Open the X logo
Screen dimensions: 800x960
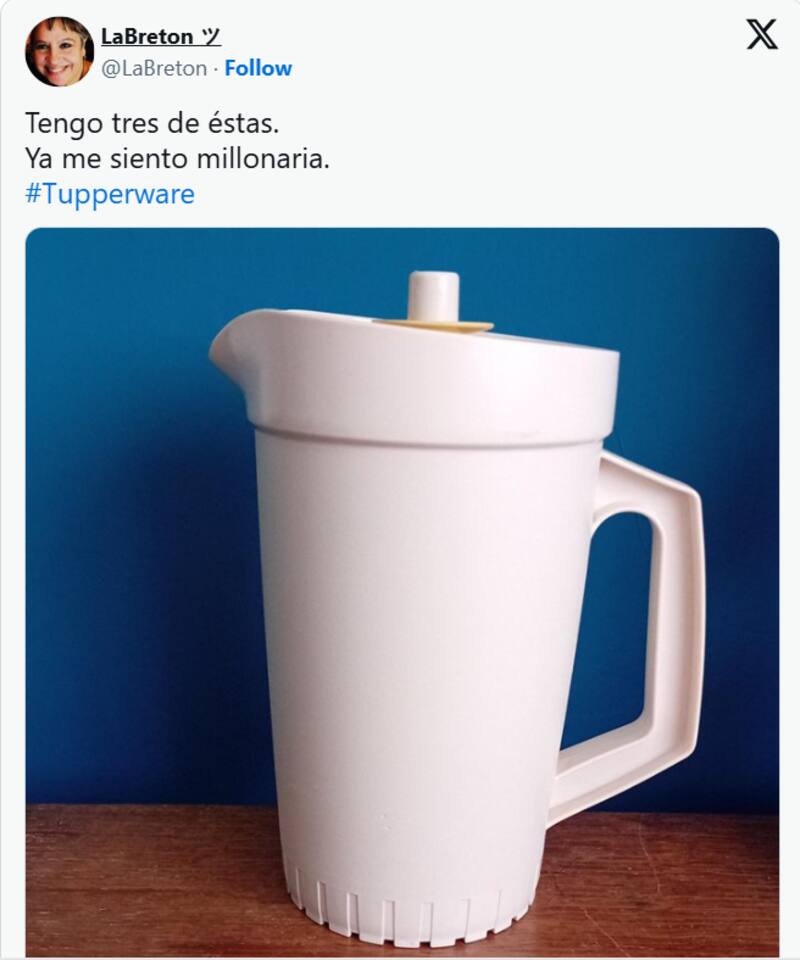pos(761,35)
